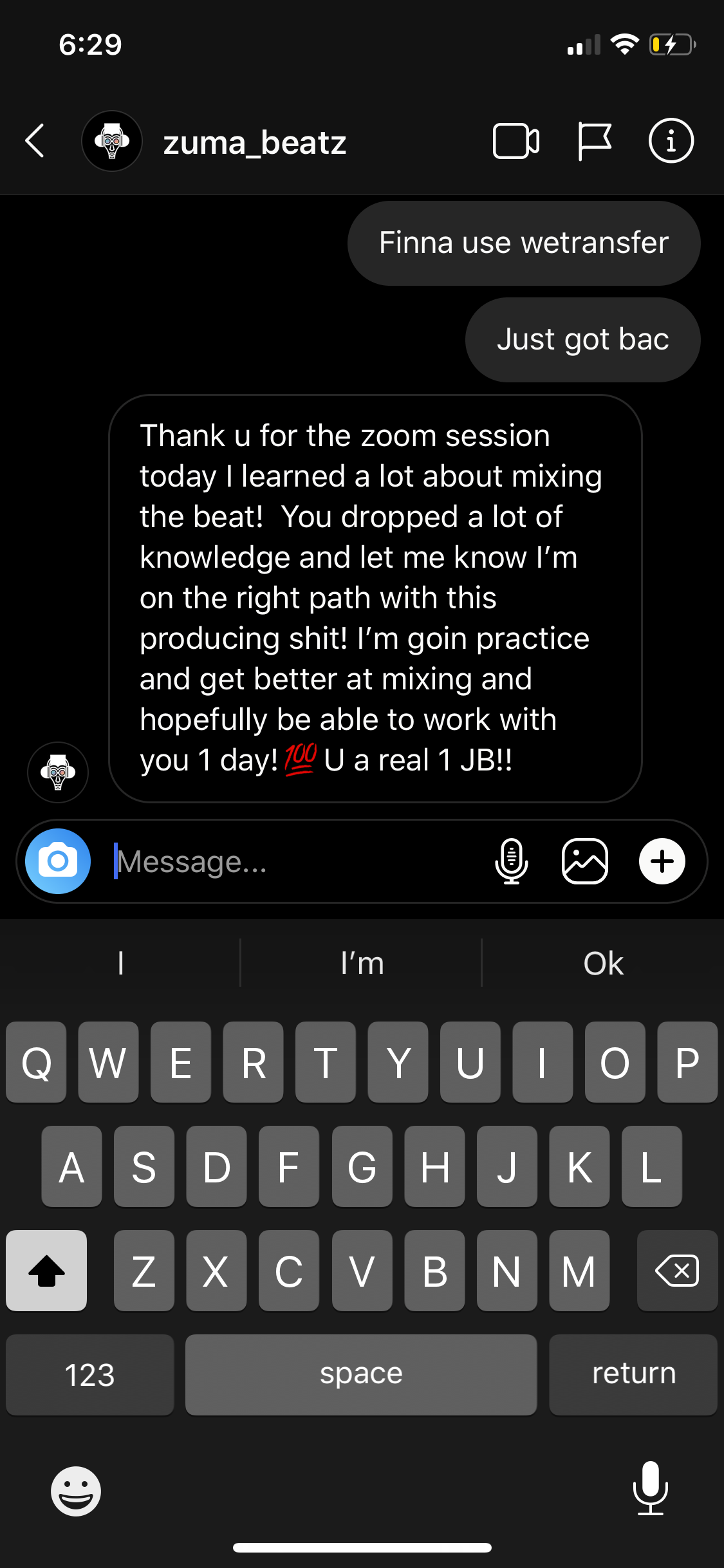Image resolution: width=724 pixels, height=1568 pixels.
Task: Flag this conversation
Action: (x=594, y=141)
